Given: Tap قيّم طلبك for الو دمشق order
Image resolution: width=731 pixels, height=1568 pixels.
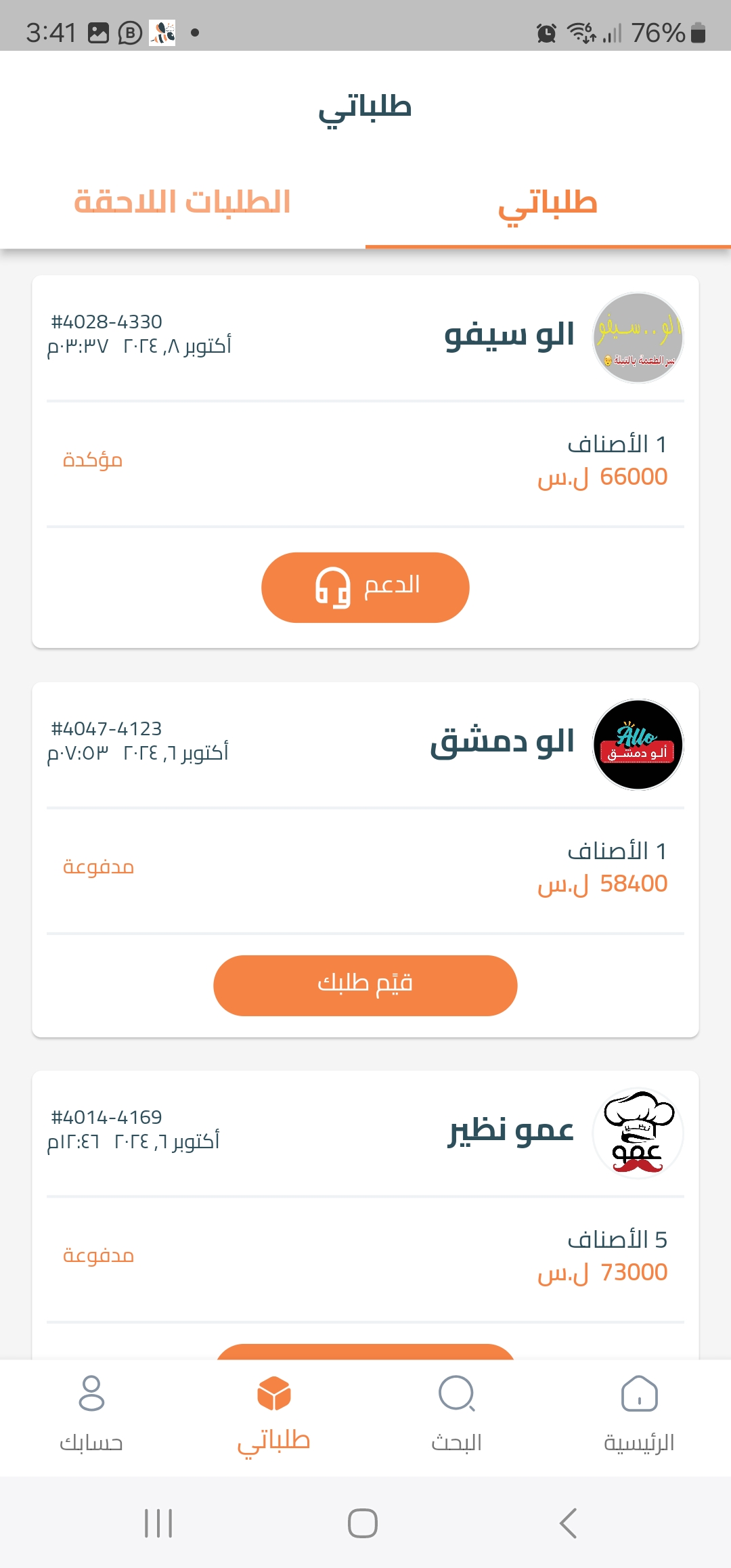Looking at the screenshot, I should pyautogui.click(x=365, y=985).
